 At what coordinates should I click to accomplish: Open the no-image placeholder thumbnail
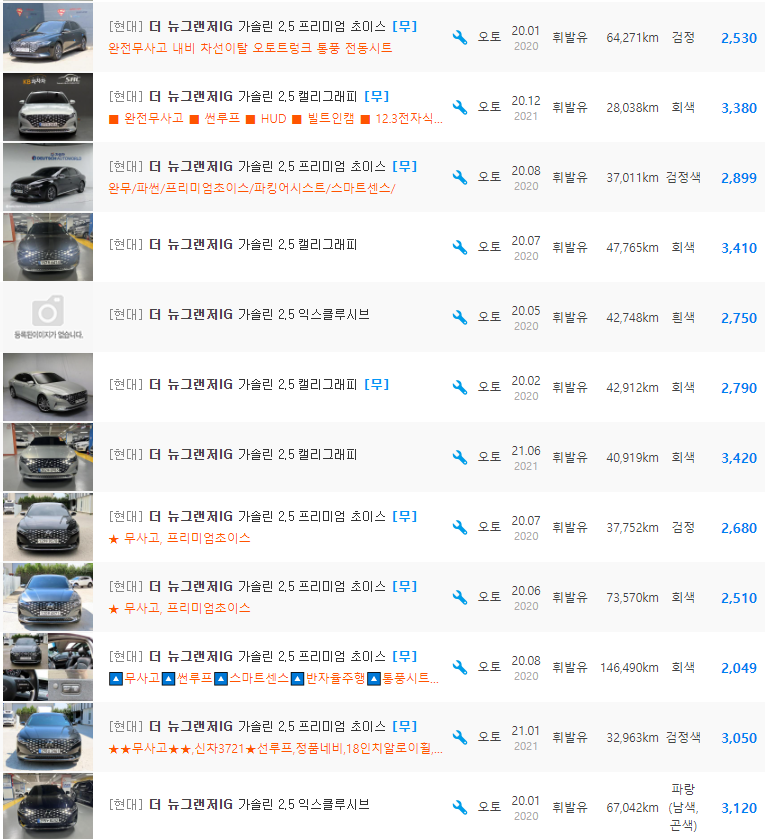point(48,315)
